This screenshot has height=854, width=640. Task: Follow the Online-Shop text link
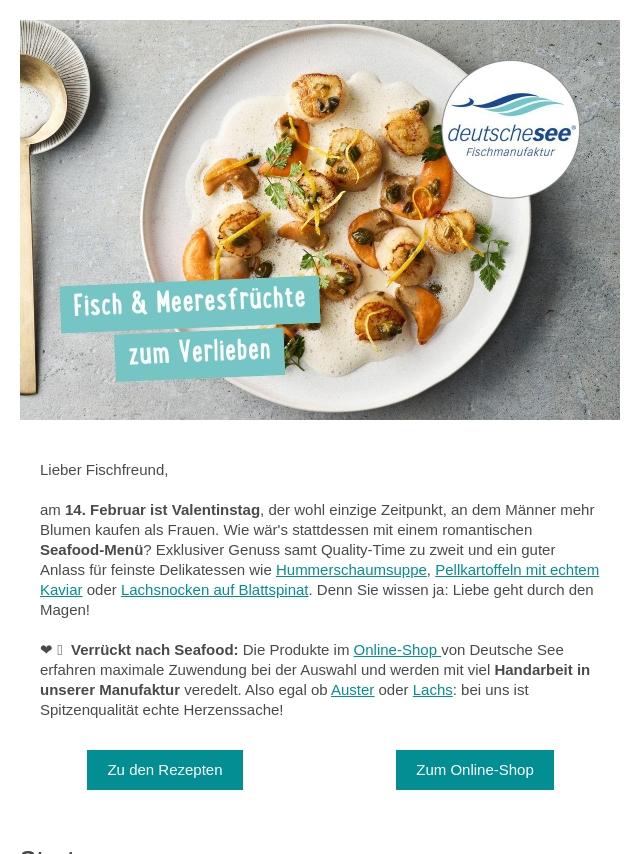click(x=395, y=650)
